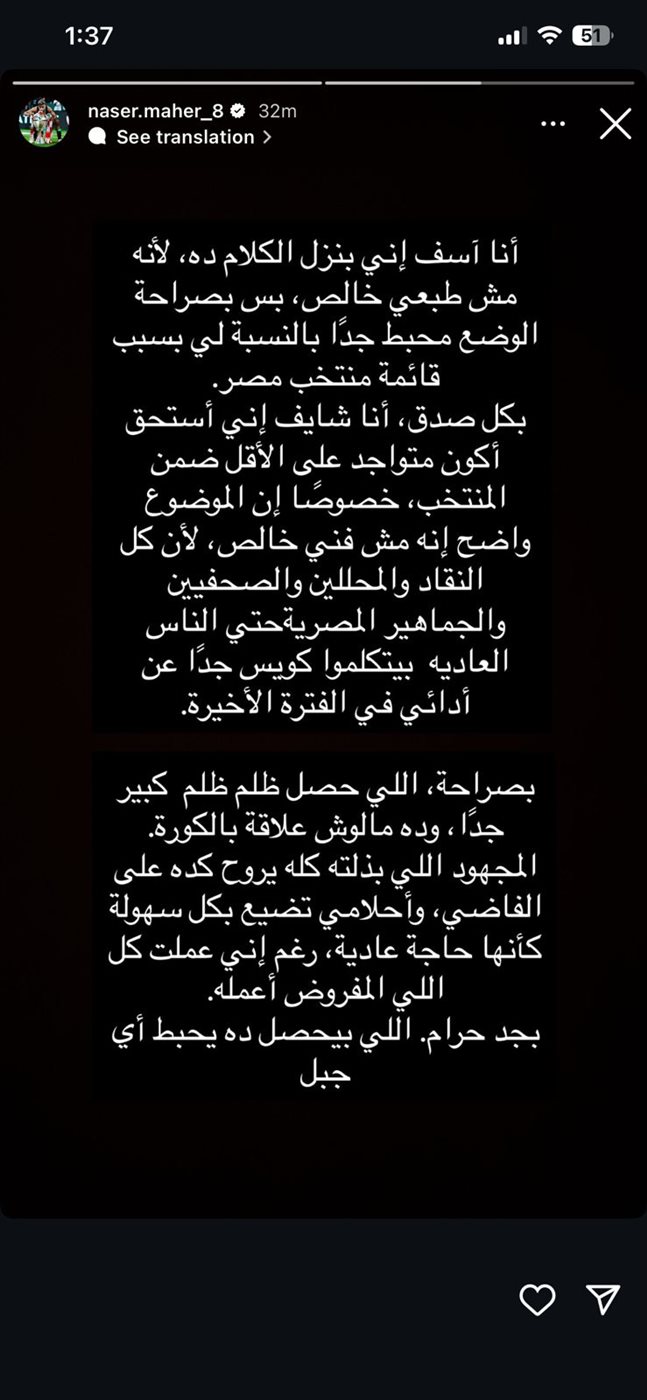This screenshot has width=647, height=1400.
Task: Like this story with the heart
Action: coord(537,1299)
